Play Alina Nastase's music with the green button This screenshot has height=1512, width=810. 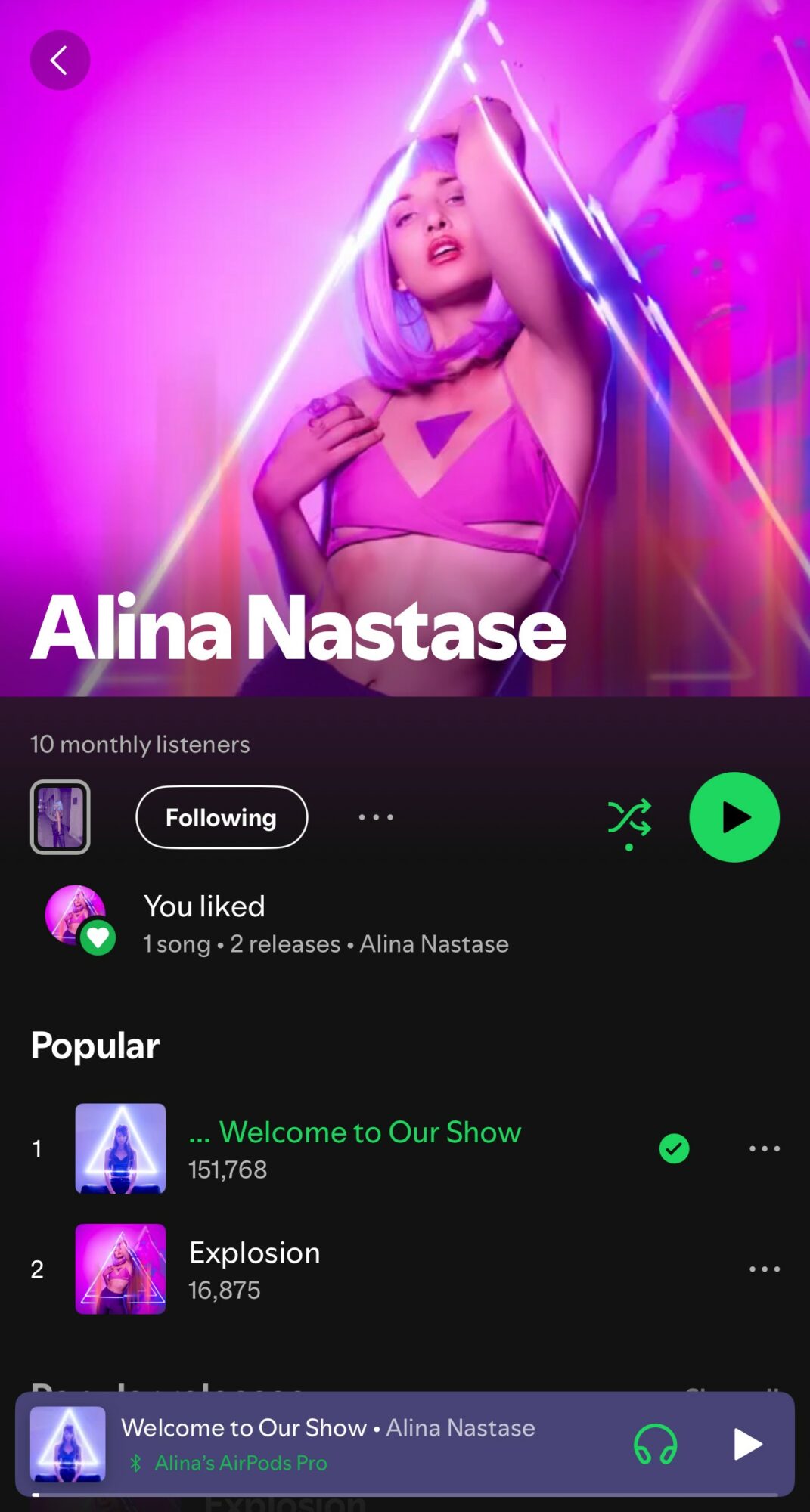[x=734, y=817]
